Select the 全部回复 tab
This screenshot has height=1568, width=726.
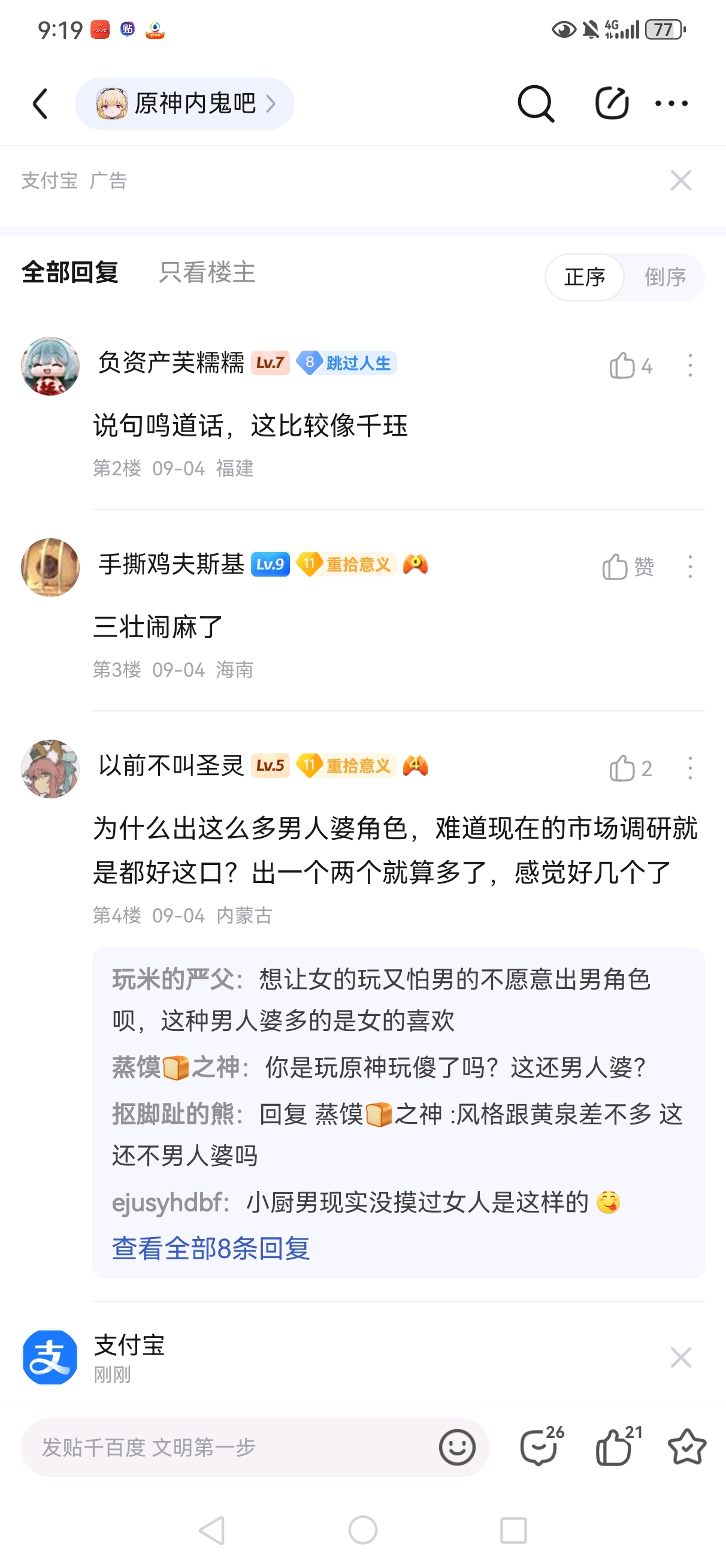point(70,272)
